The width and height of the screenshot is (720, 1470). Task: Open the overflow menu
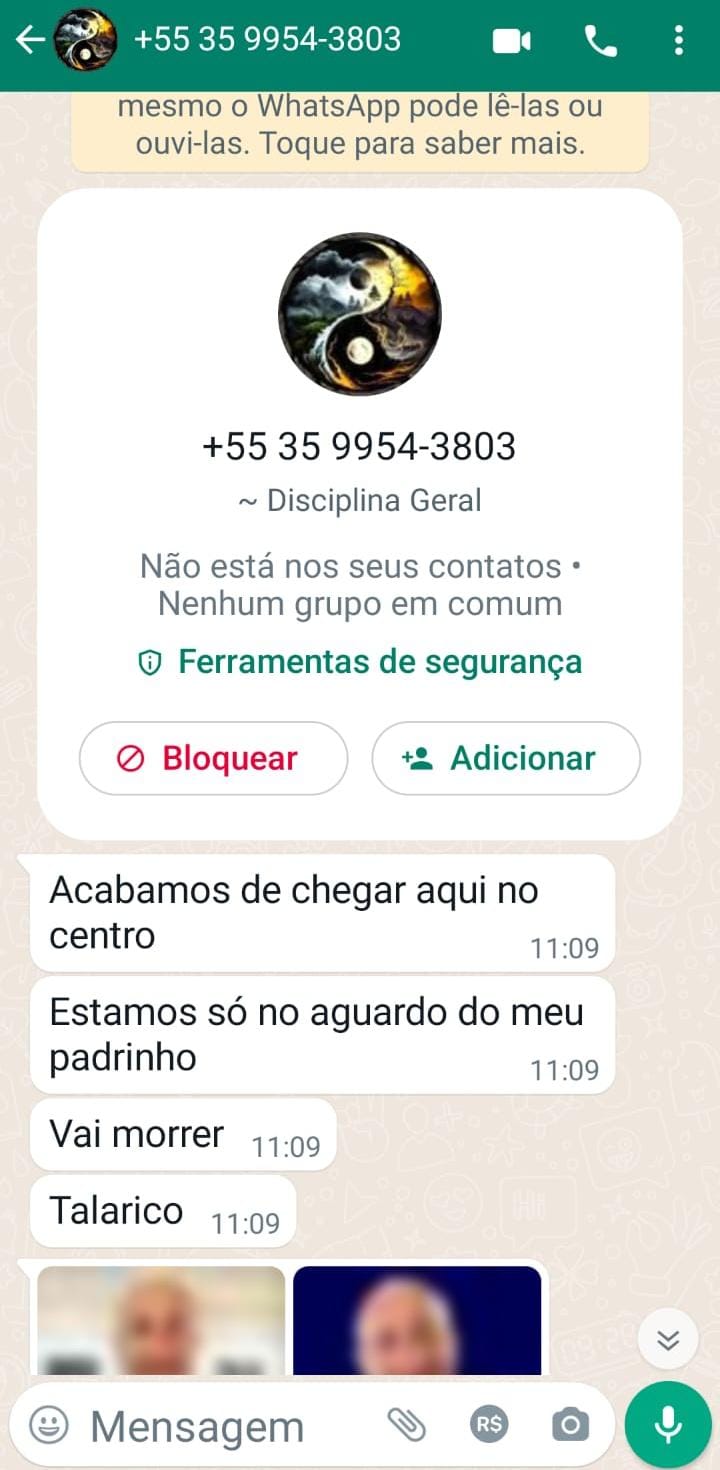[679, 41]
